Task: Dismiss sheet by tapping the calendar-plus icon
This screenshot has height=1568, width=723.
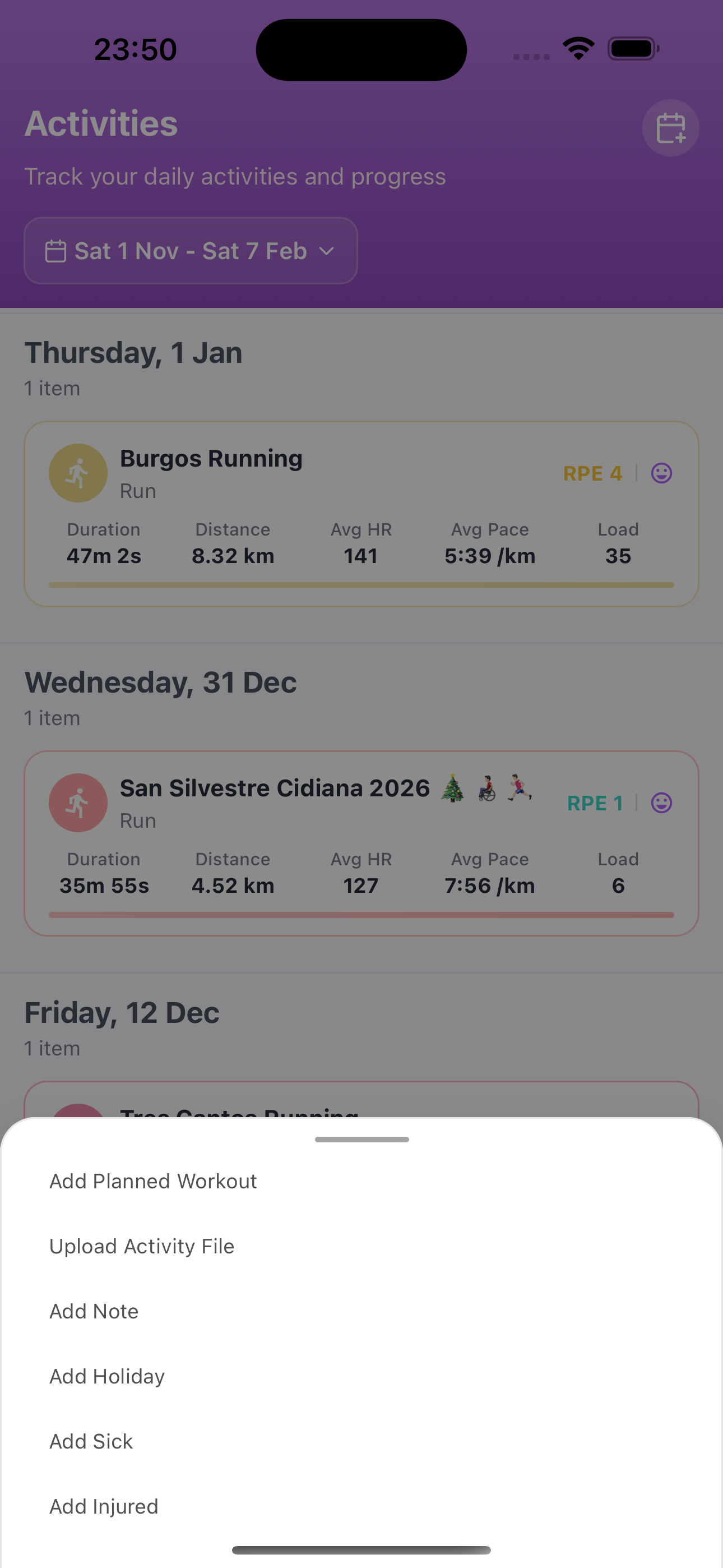Action: click(670, 128)
